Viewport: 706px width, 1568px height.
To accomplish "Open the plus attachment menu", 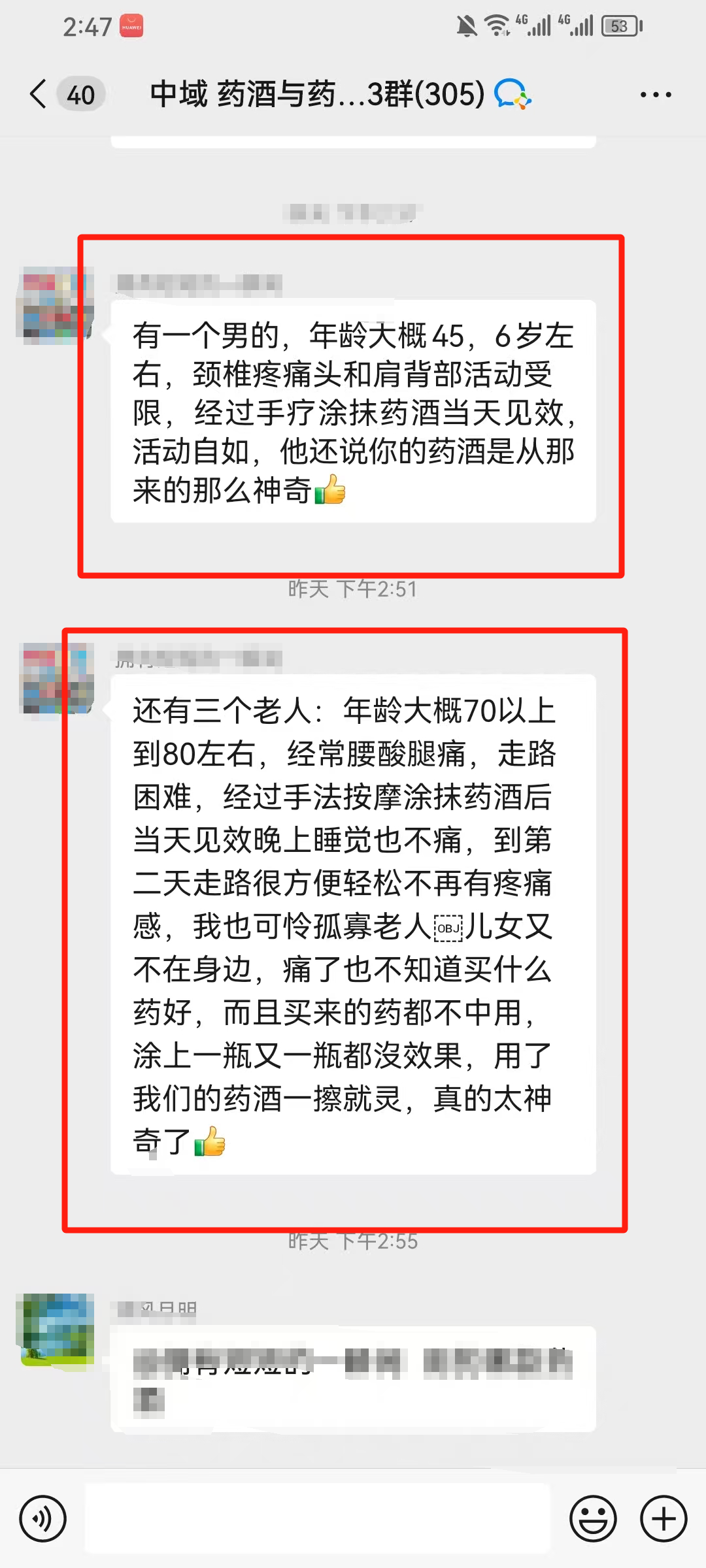I will pyautogui.click(x=663, y=1518).
